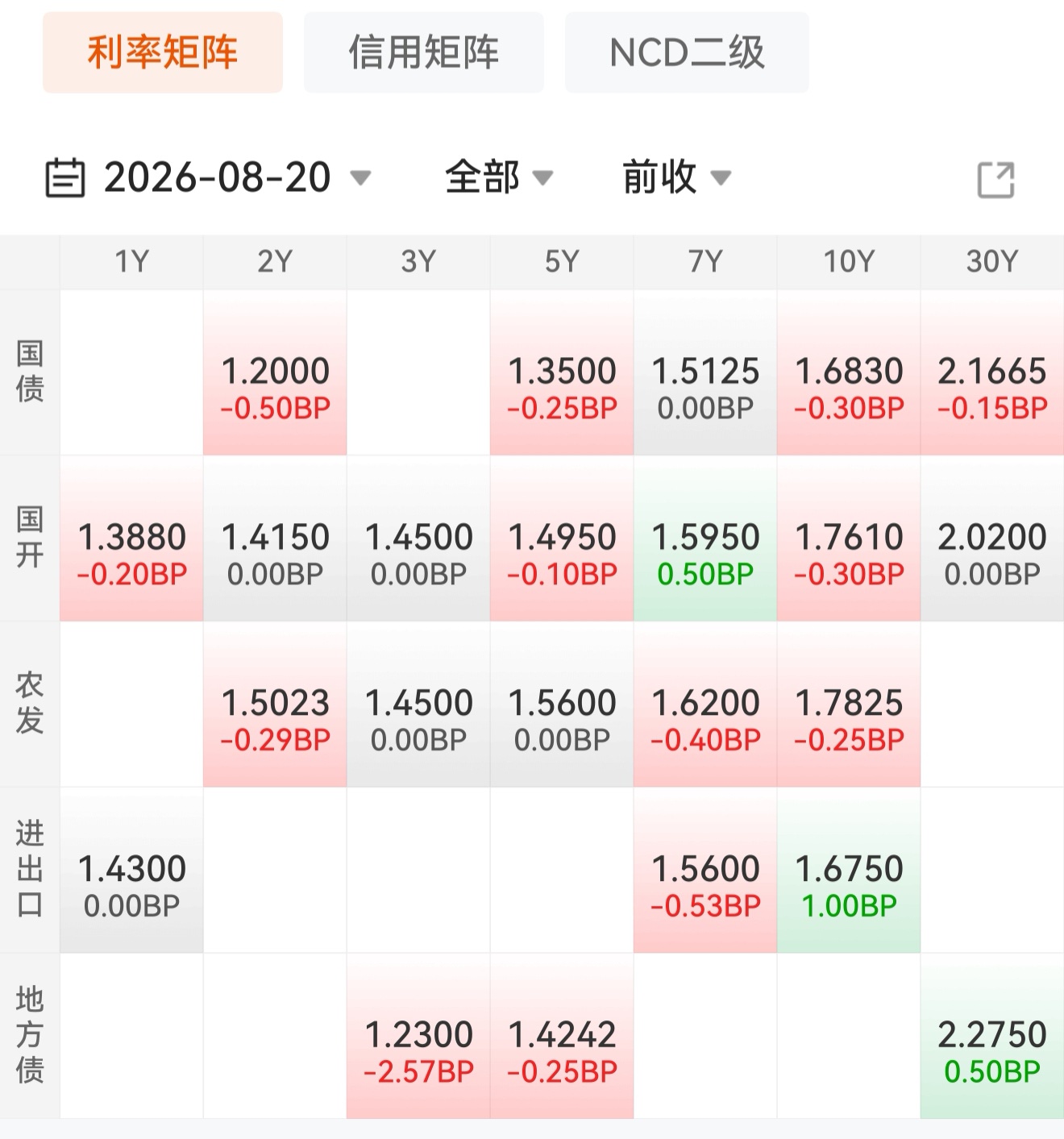
Task: Expand the 全部 filter dropdown
Action: pyautogui.click(x=499, y=177)
